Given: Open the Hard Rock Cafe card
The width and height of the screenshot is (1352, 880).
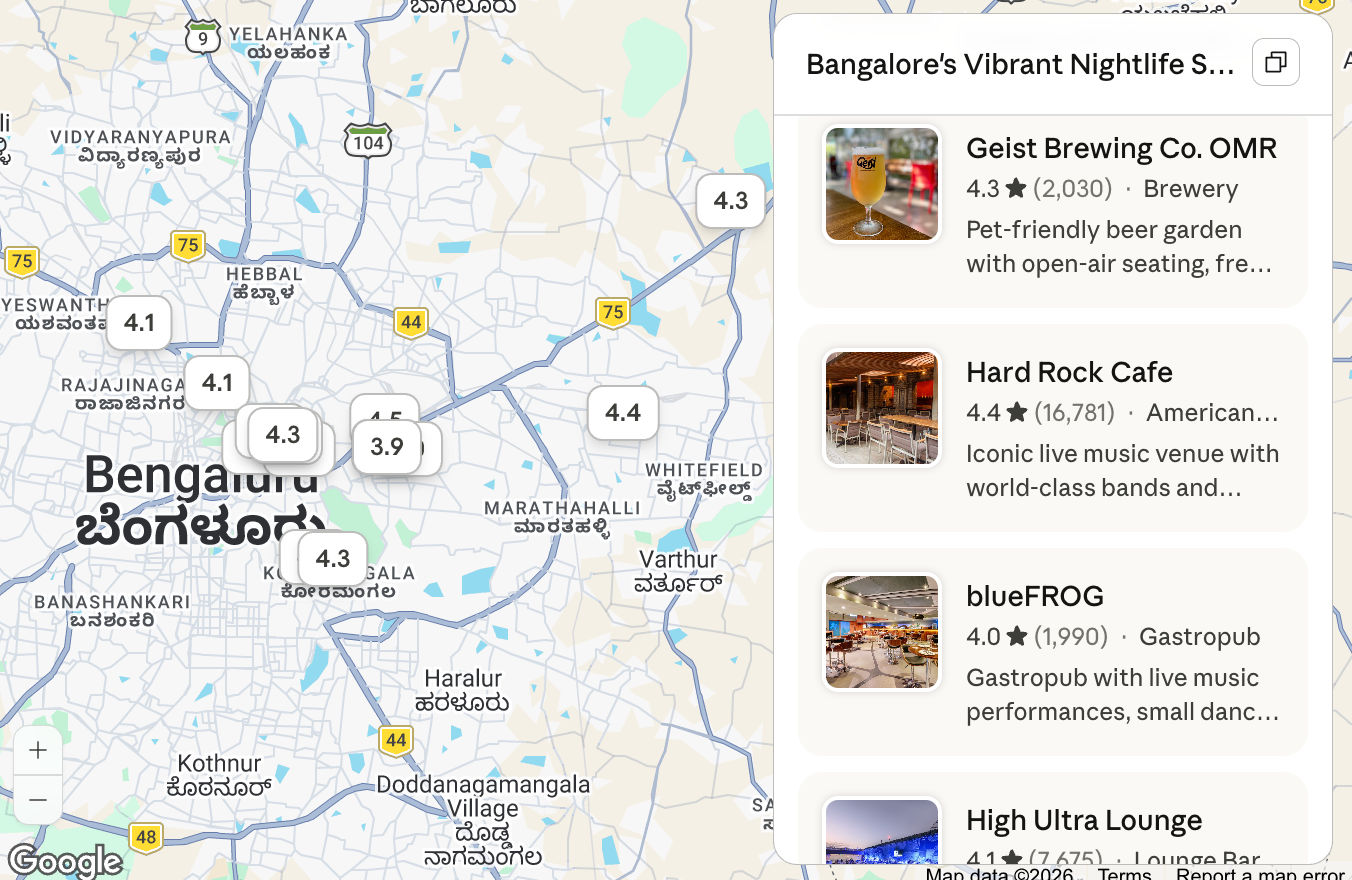Looking at the screenshot, I should tap(1052, 428).
